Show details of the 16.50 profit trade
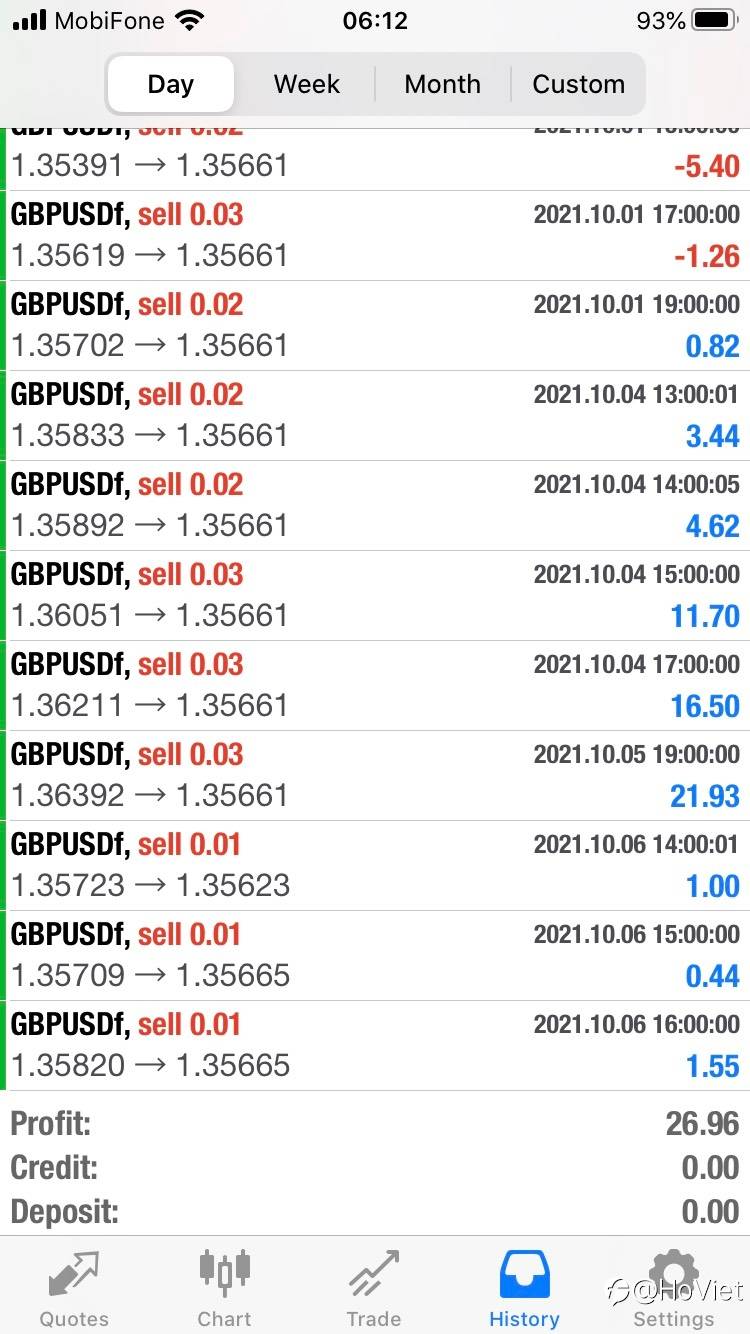 pyautogui.click(x=375, y=685)
